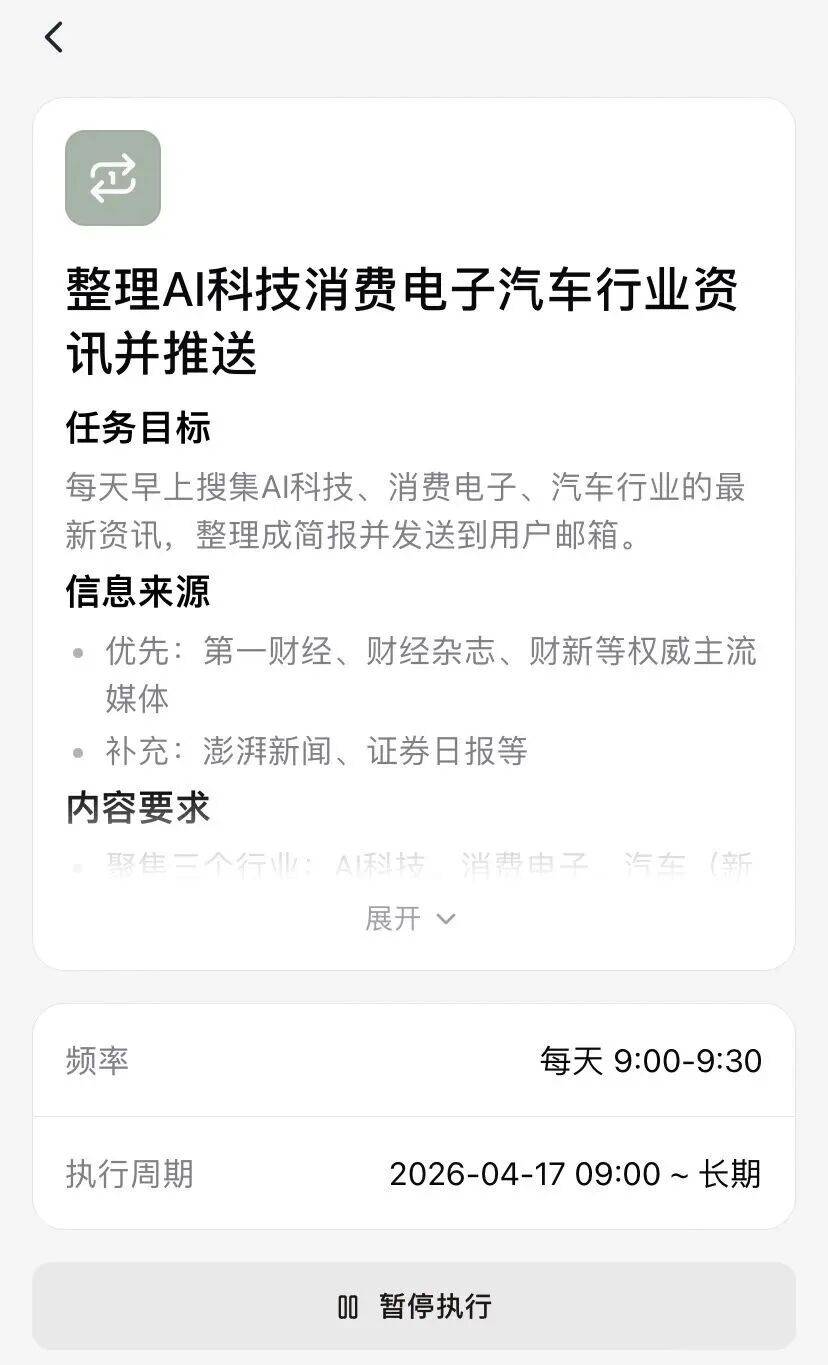Tap the 频率 row in the settings card
This screenshot has height=1365, width=828.
click(x=97, y=1061)
